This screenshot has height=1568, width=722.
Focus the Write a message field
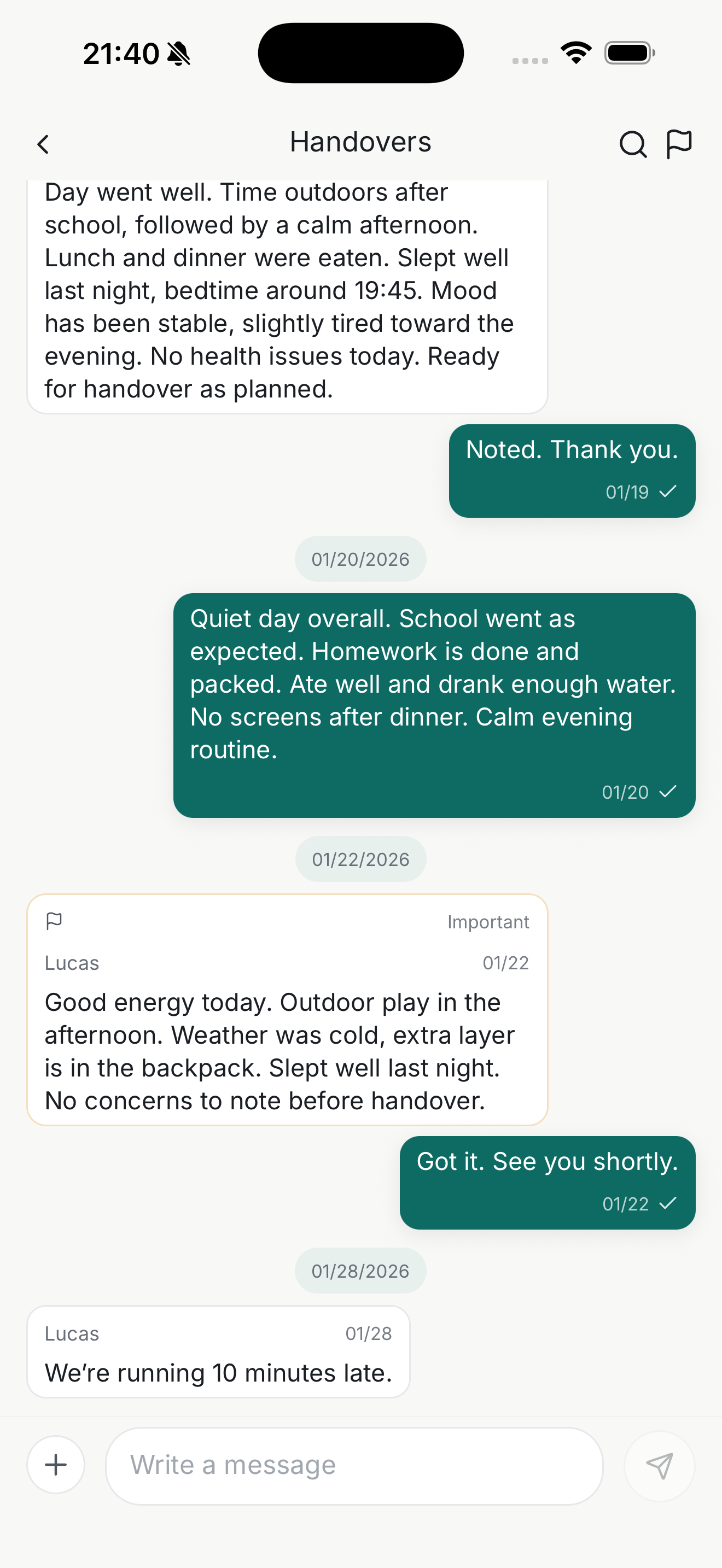point(354,1465)
